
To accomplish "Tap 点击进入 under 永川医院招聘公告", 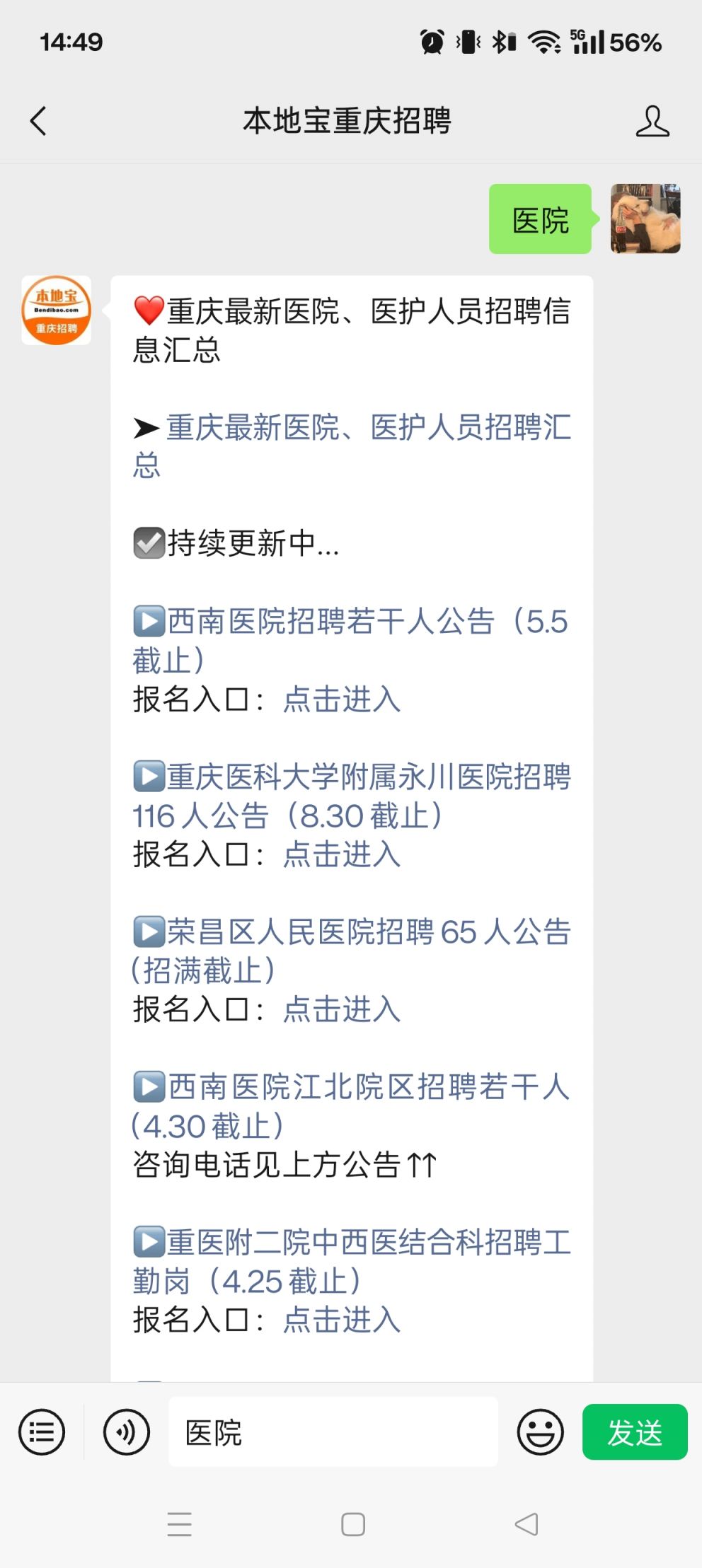I will 342,854.
